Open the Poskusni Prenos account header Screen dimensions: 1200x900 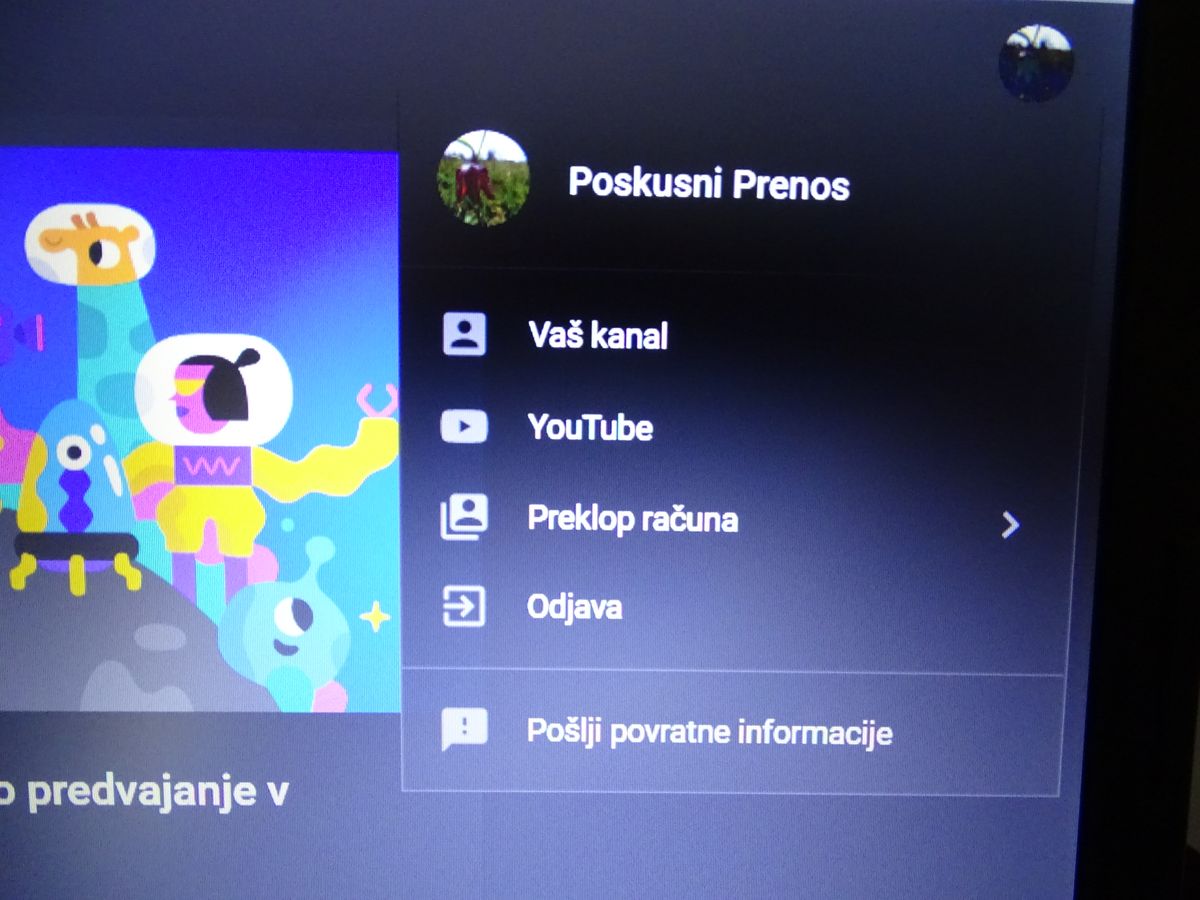click(x=708, y=184)
